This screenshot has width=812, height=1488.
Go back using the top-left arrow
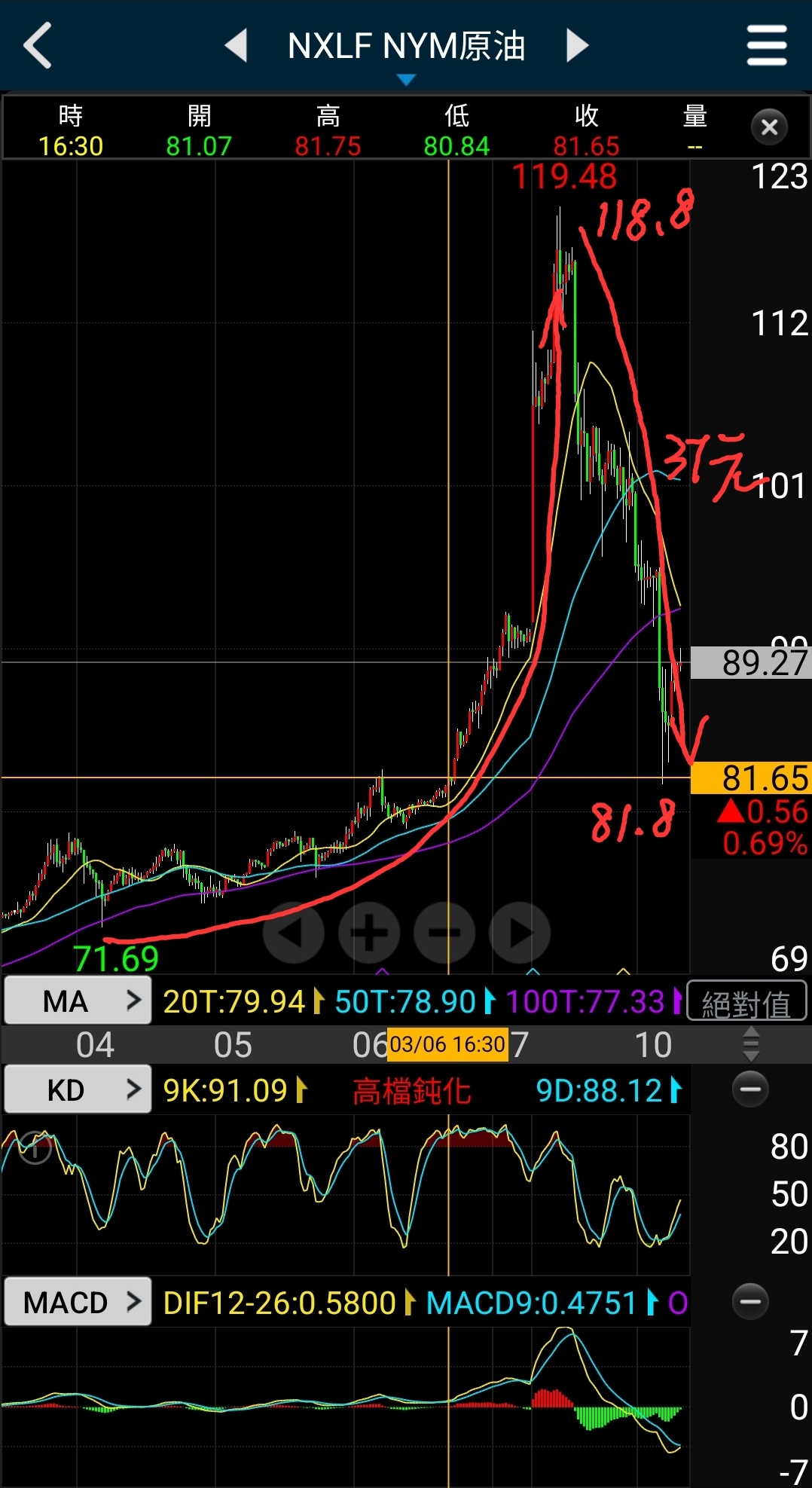coord(38,45)
